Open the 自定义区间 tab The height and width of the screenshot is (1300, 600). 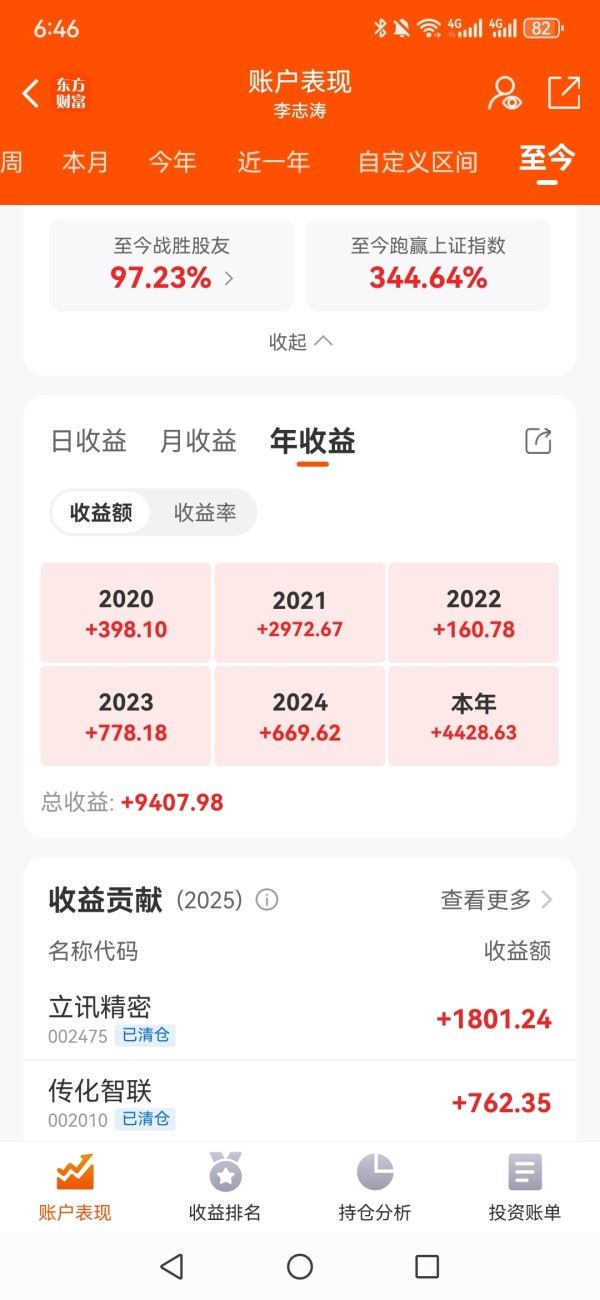(418, 162)
